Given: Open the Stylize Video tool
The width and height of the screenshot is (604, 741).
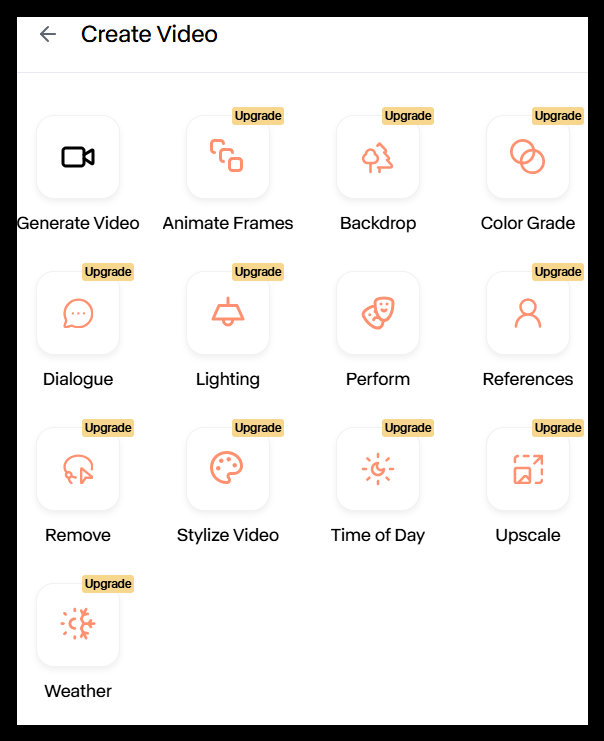Looking at the screenshot, I should coord(228,469).
